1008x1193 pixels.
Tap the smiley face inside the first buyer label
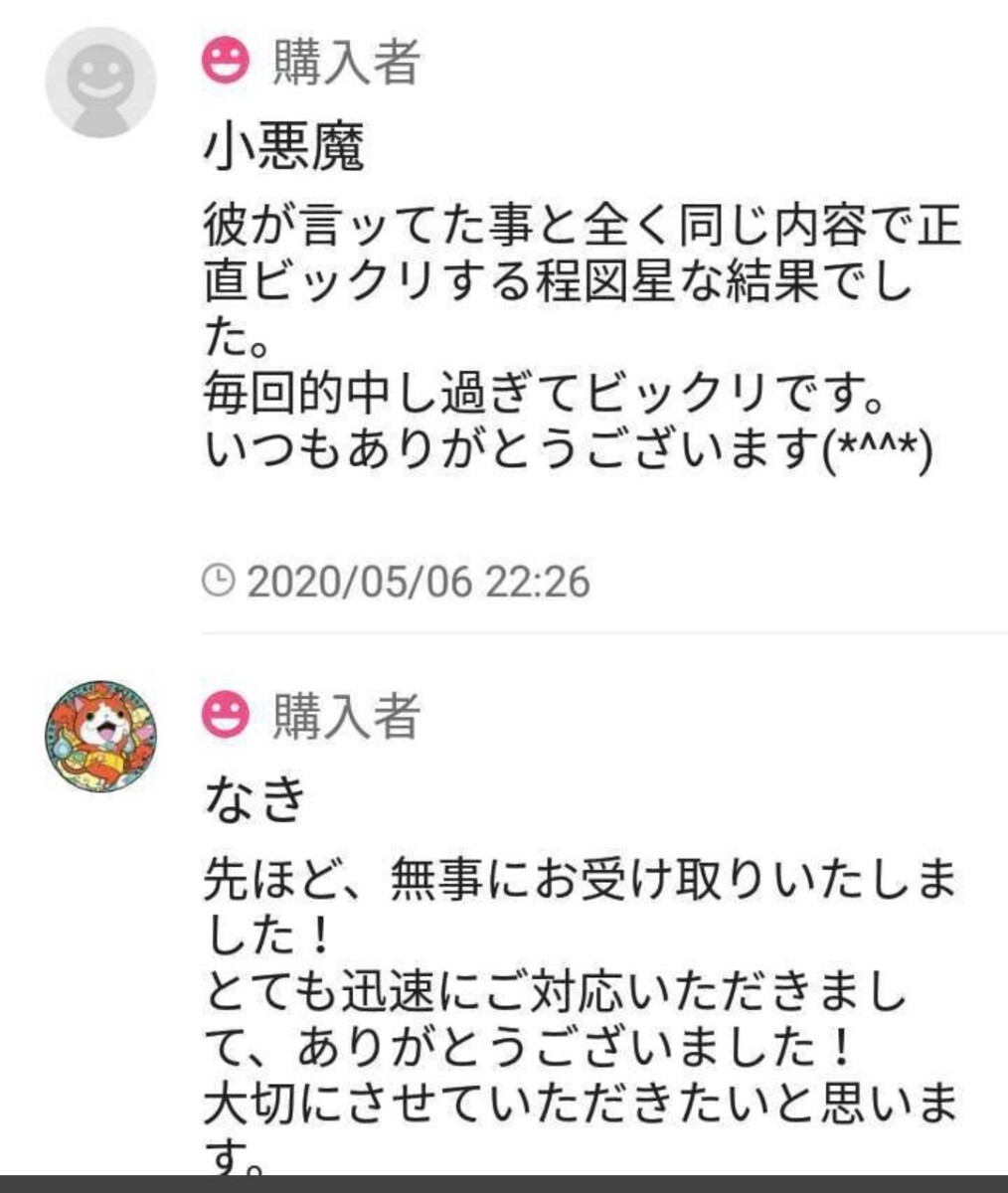tap(227, 62)
